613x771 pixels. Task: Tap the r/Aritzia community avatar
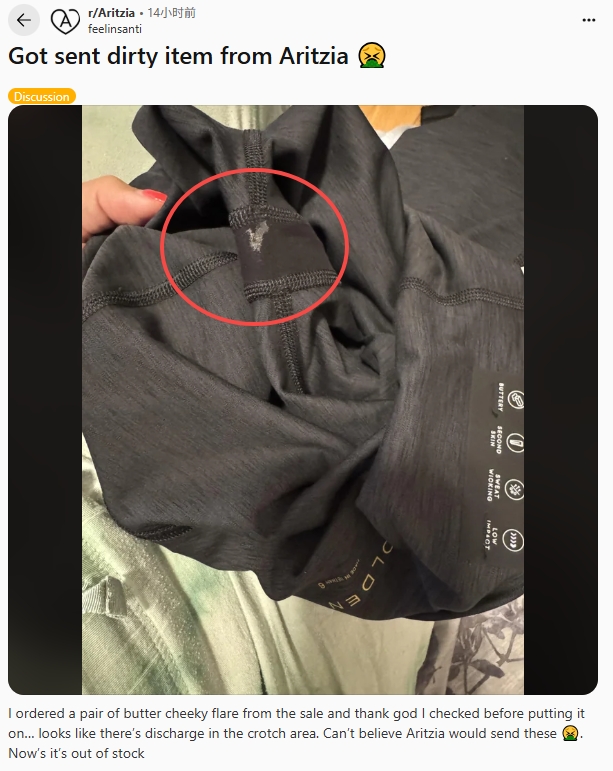tap(65, 20)
